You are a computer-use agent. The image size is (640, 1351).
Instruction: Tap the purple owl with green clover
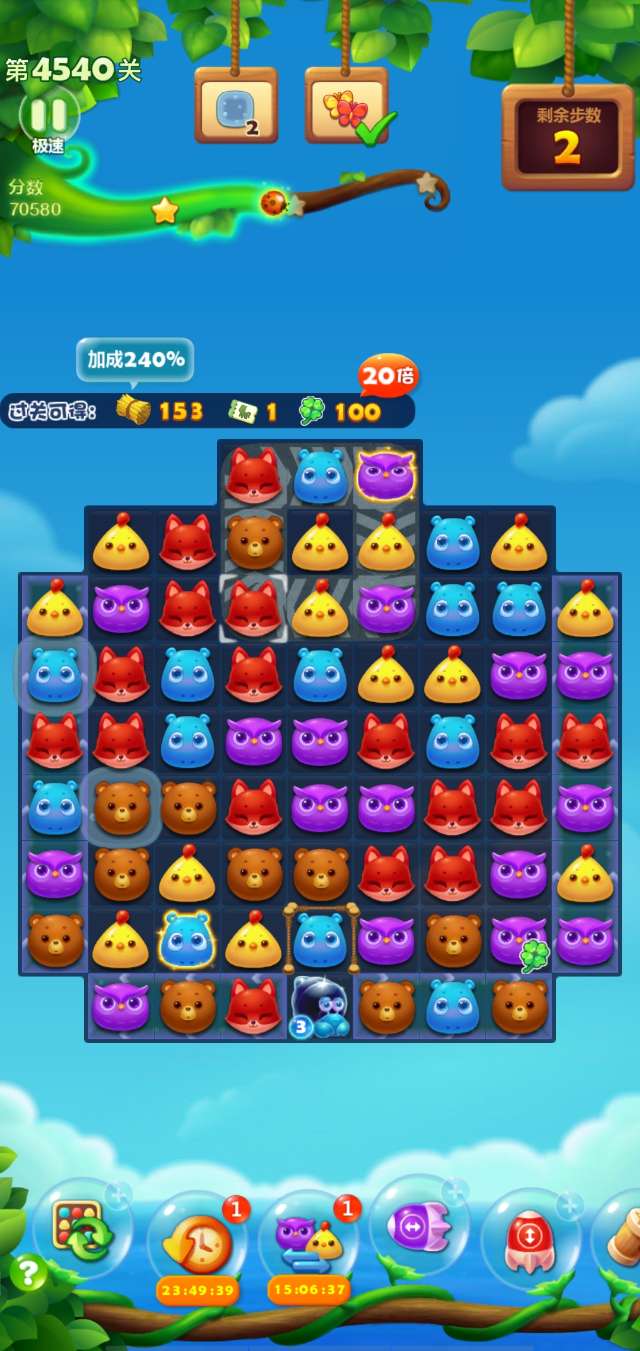coord(518,940)
